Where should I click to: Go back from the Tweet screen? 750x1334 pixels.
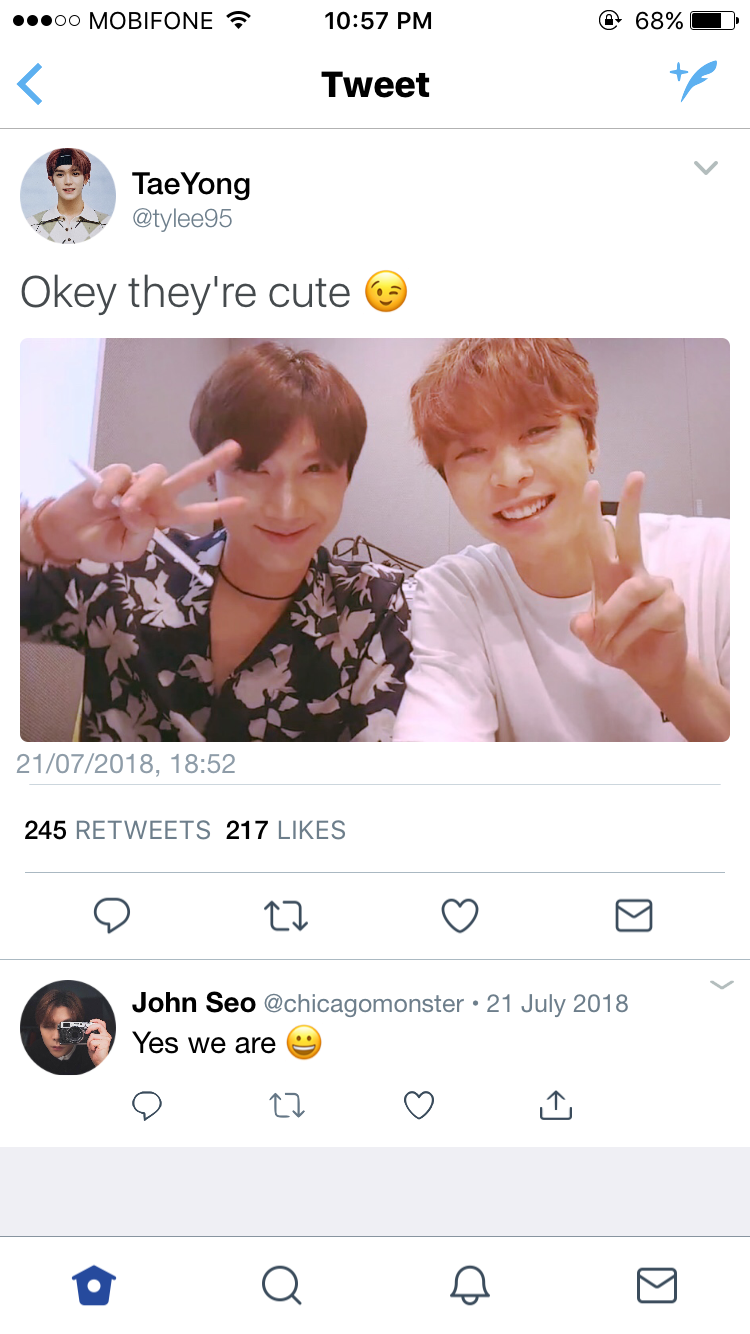(x=30, y=84)
